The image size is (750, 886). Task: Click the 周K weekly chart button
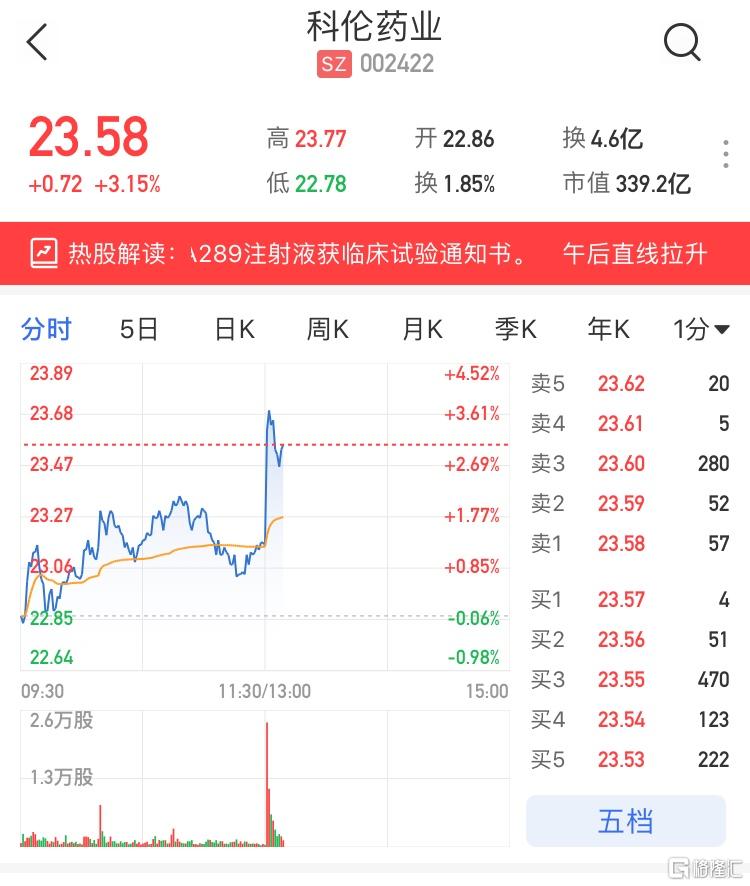[x=326, y=329]
